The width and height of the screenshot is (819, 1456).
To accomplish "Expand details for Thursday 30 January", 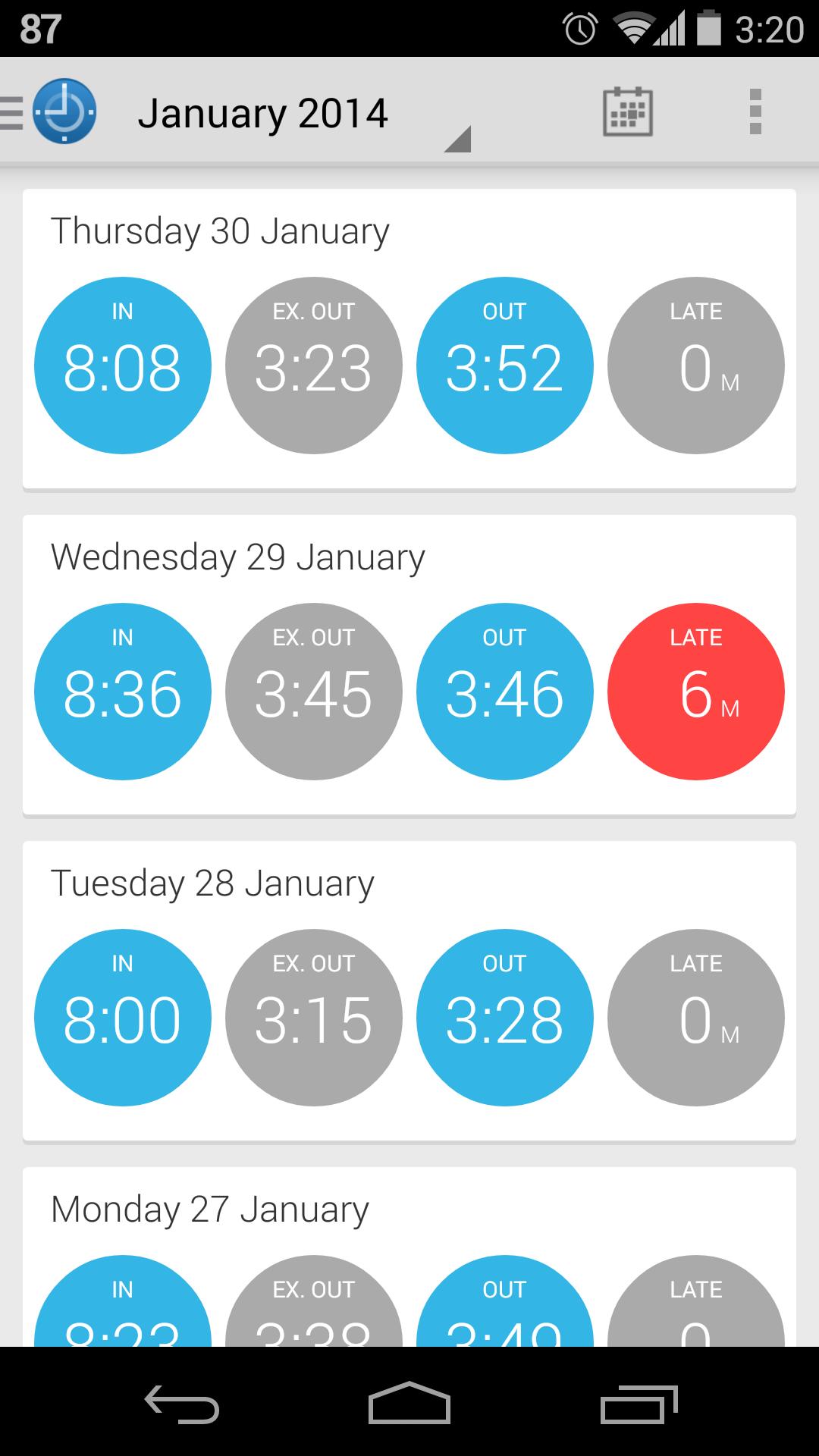I will [x=220, y=231].
